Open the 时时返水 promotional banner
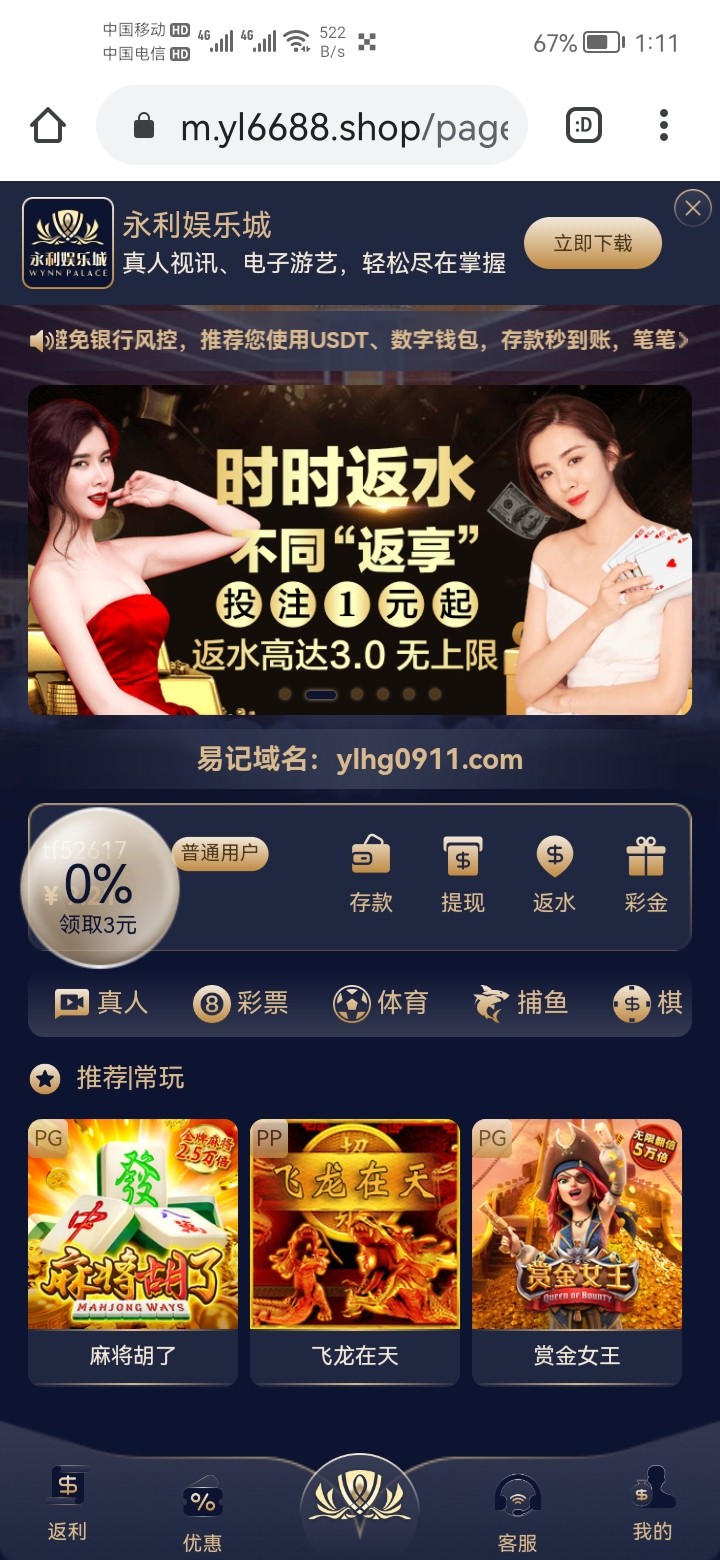This screenshot has width=720, height=1560. (360, 550)
